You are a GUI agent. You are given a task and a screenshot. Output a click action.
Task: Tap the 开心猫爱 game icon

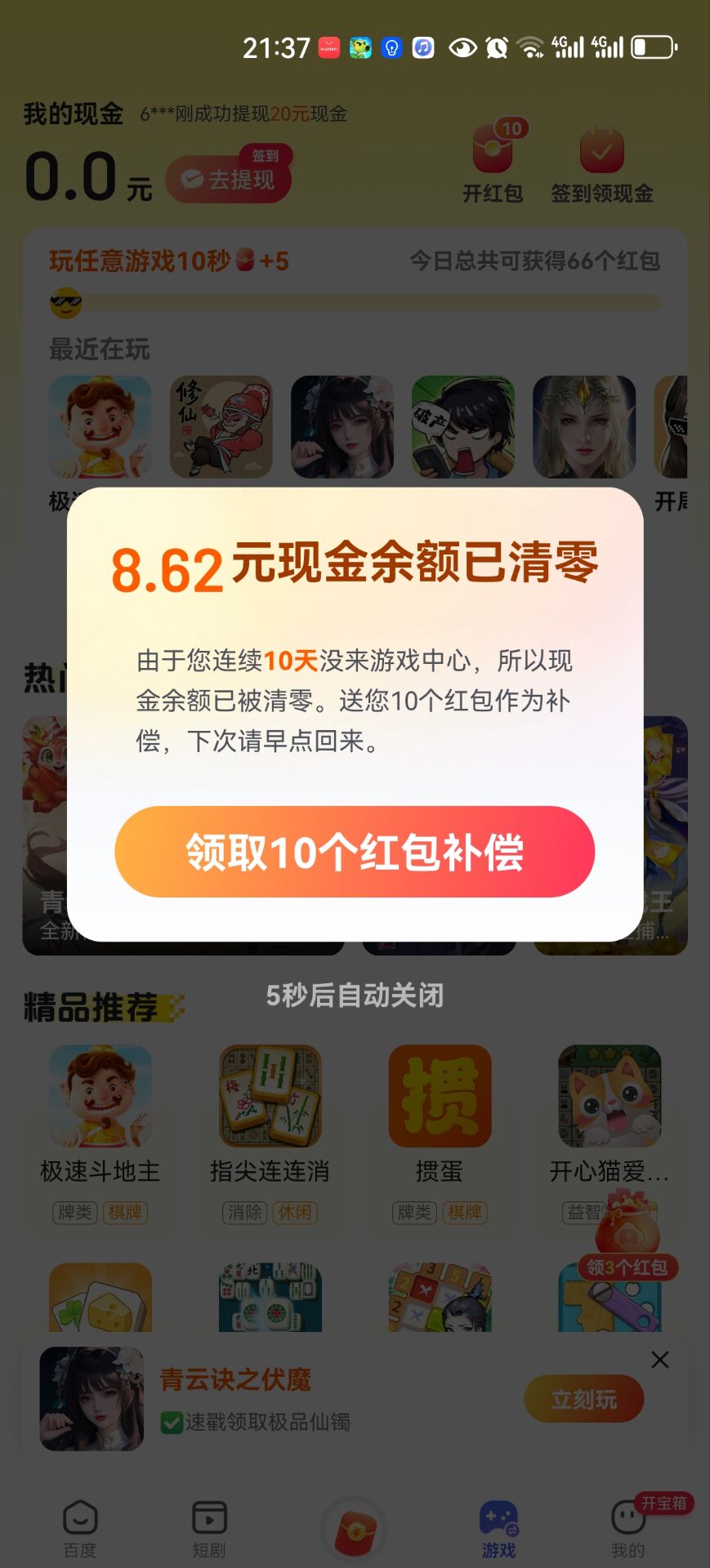pyautogui.click(x=610, y=1097)
